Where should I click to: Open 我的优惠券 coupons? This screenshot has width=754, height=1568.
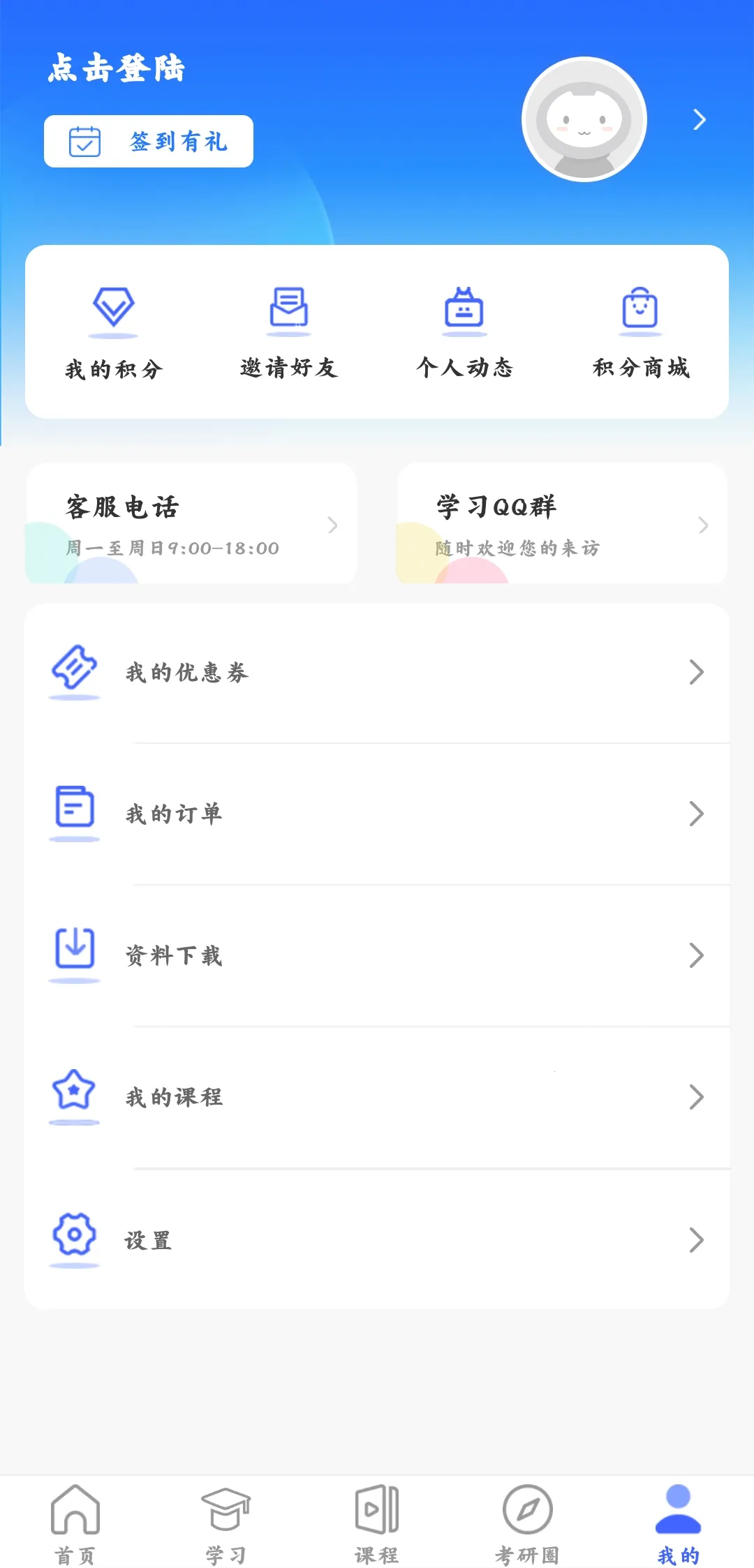[x=377, y=673]
